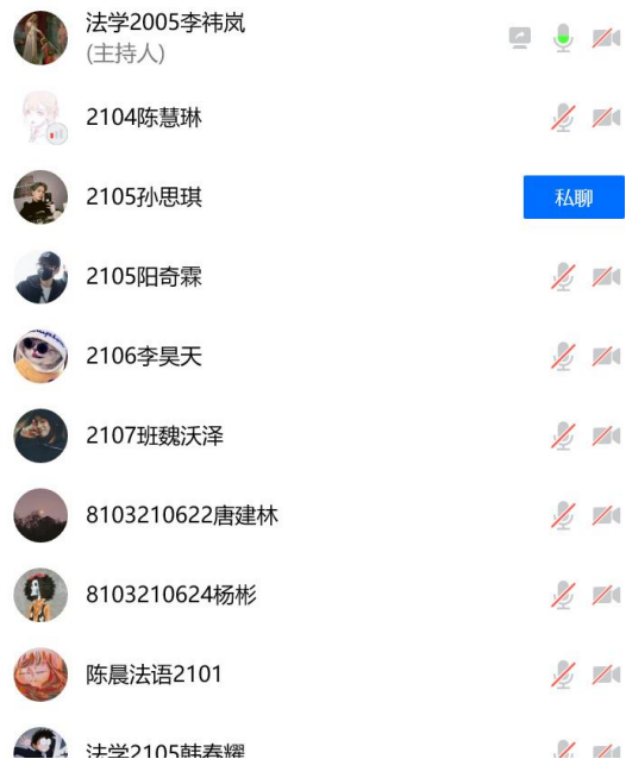Tap the camera-off icon for 2105阳奇霖
Image resolution: width=626 pixels, height=759 pixels.
605,276
